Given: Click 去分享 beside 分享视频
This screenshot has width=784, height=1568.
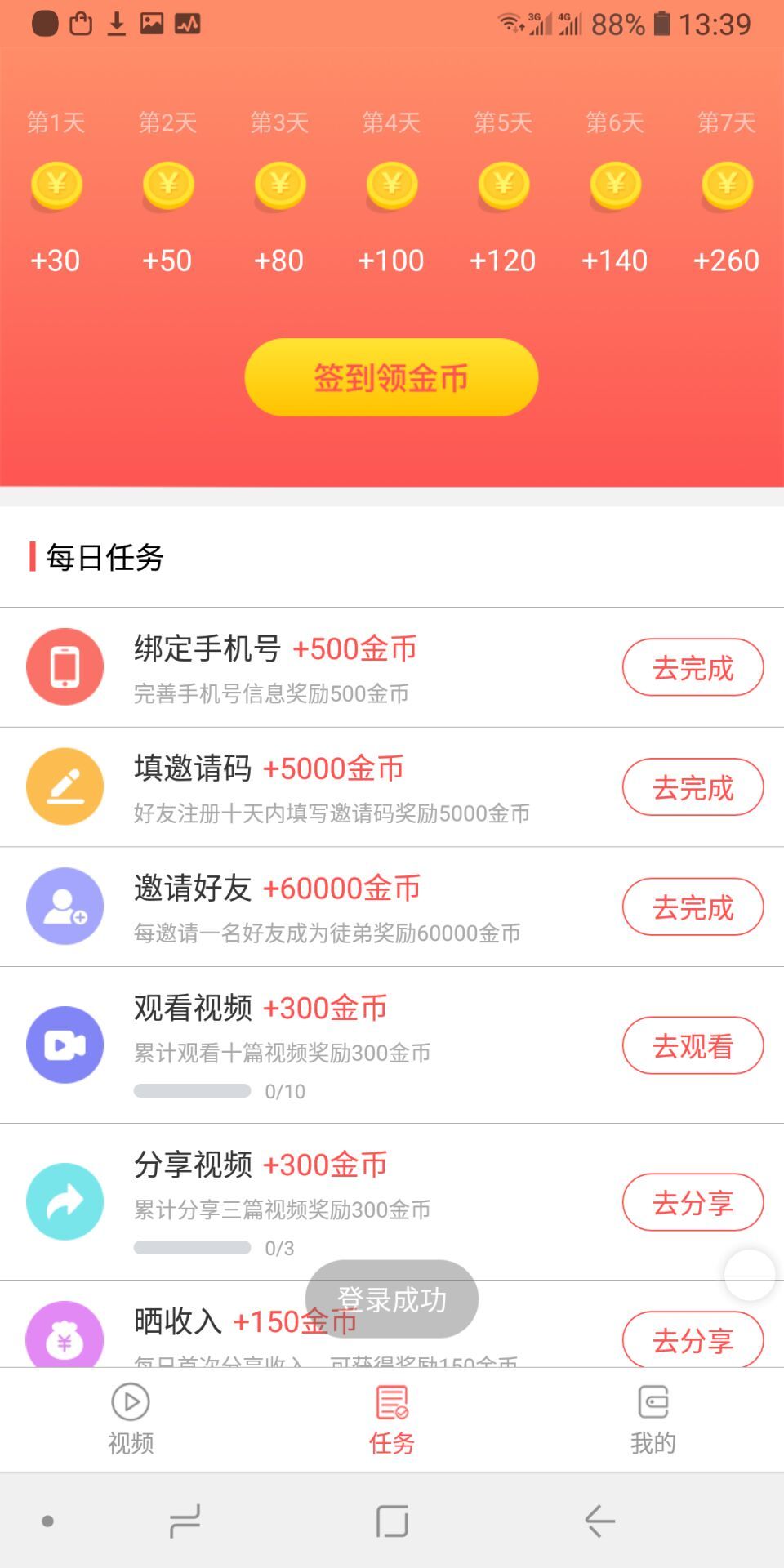Looking at the screenshot, I should [693, 1201].
